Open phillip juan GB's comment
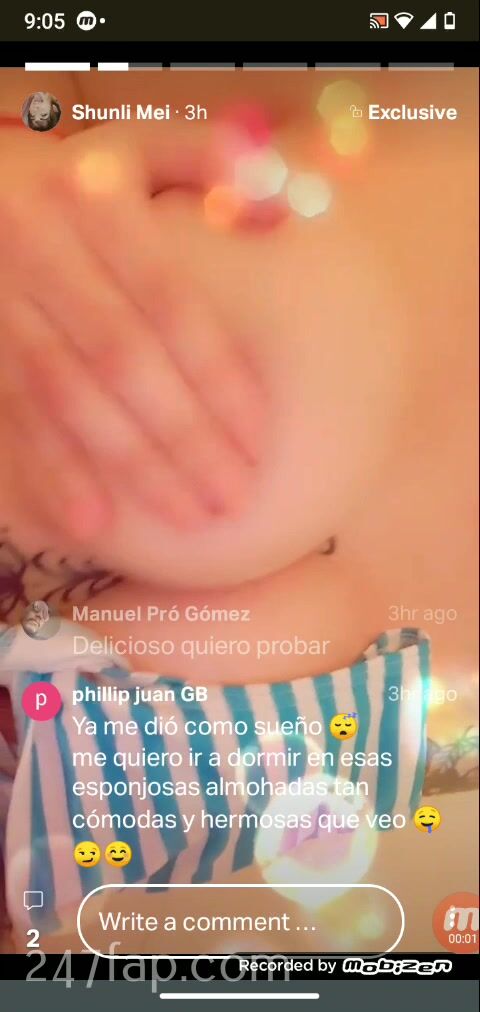Screen dimensions: 480x1012 (239, 776)
